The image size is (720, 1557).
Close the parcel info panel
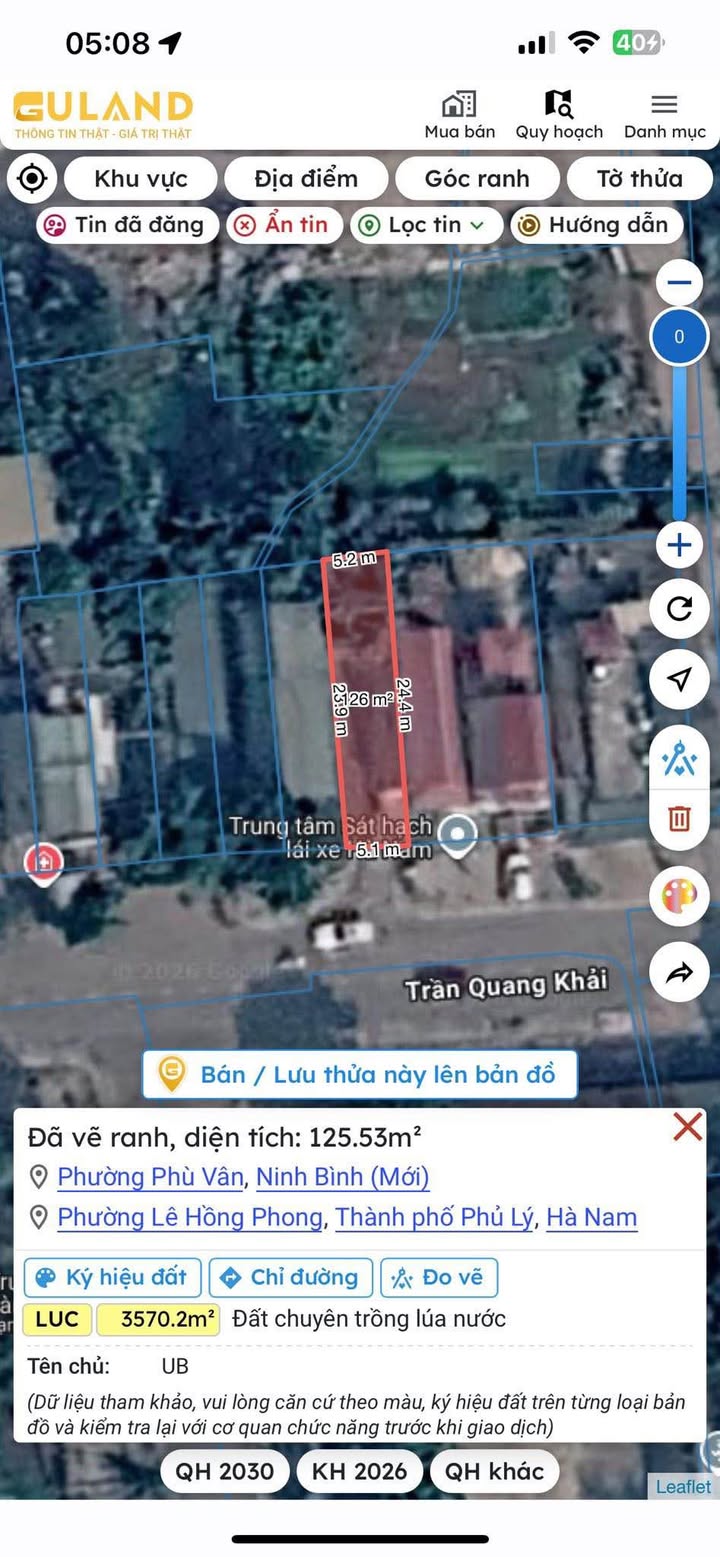point(687,1127)
